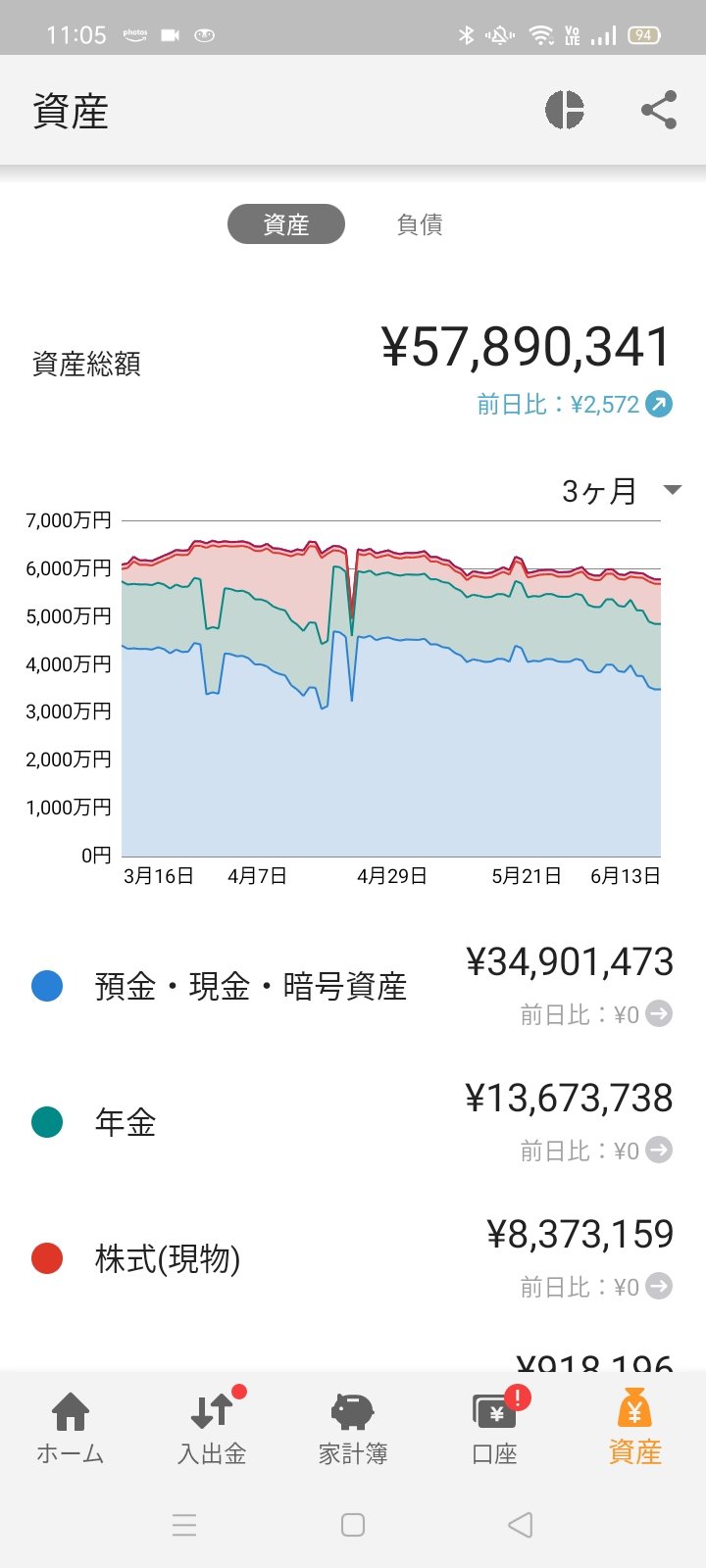Open the 株式(現物) asset row
This screenshot has height=1568, width=706.
click(353, 1258)
